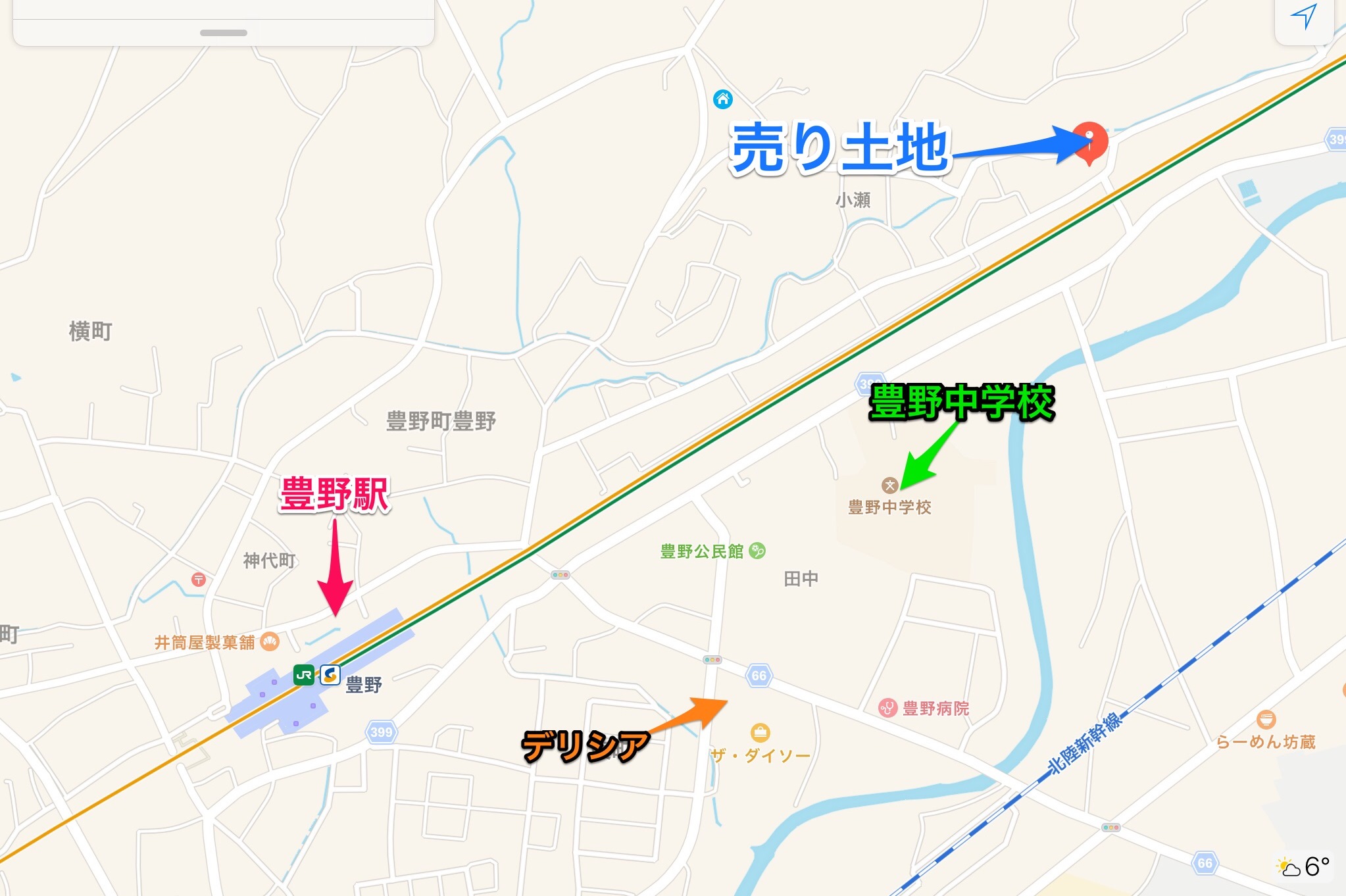Select the 豊野 JR station icon

coord(303,675)
